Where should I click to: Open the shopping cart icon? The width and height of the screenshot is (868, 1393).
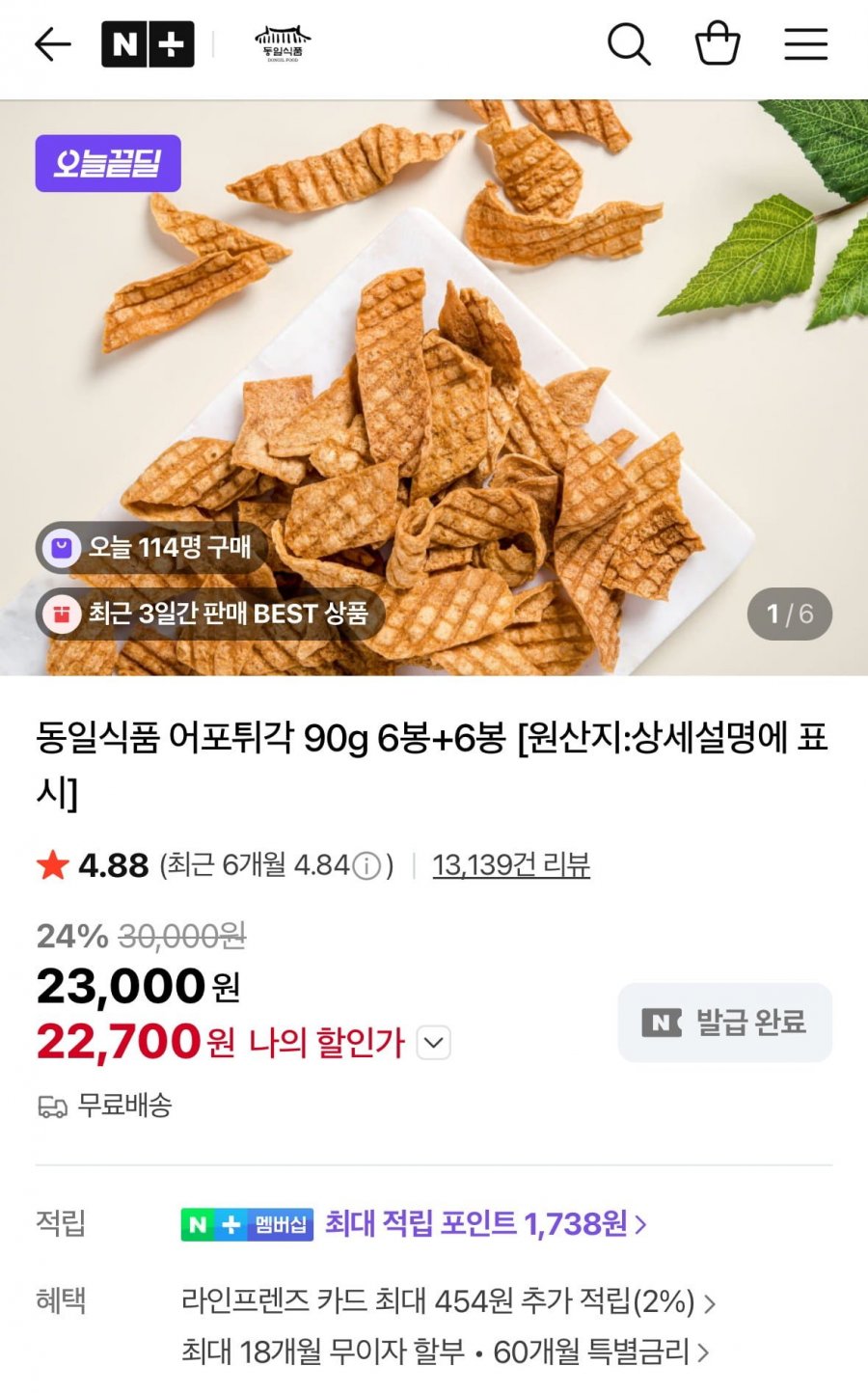coord(718,43)
